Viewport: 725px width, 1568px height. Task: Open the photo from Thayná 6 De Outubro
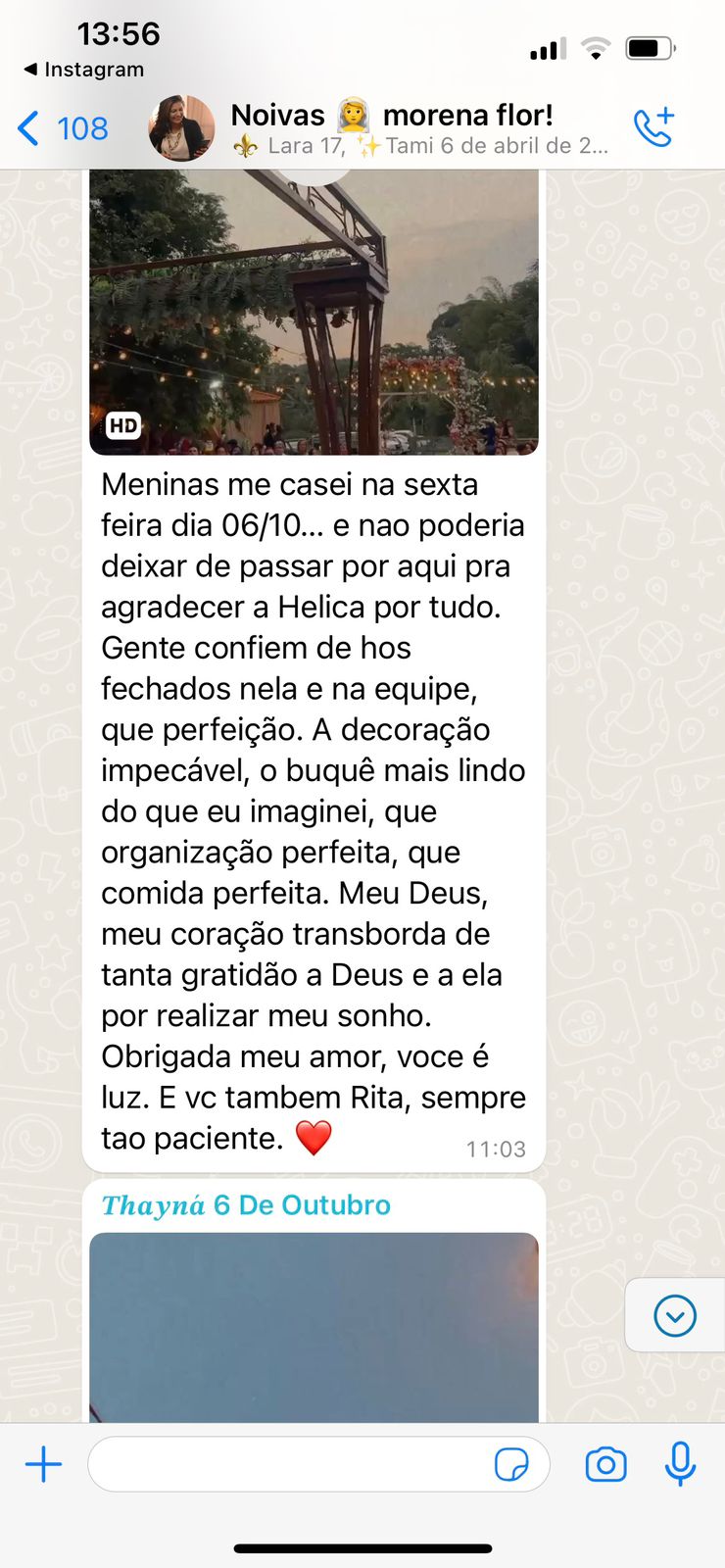click(x=314, y=1327)
